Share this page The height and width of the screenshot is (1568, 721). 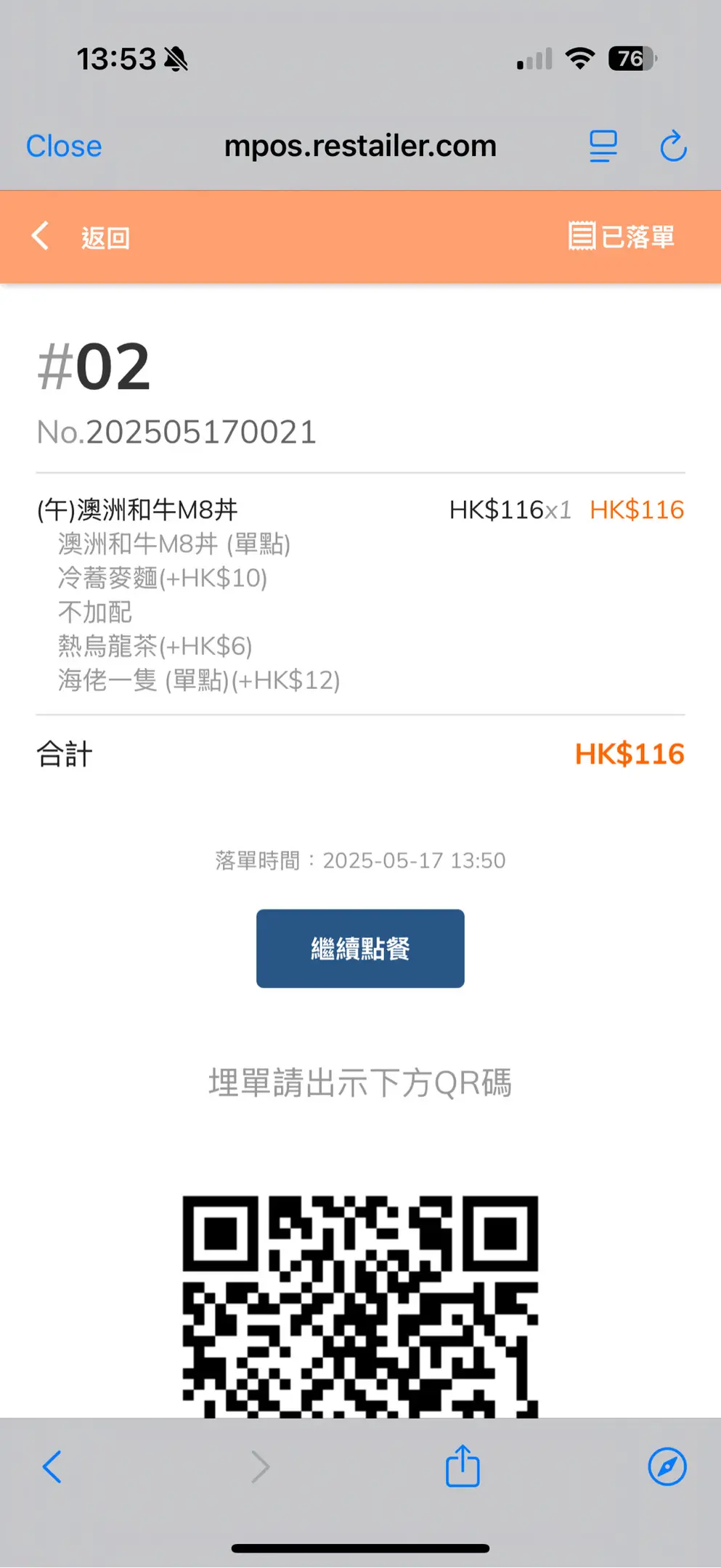click(463, 1465)
